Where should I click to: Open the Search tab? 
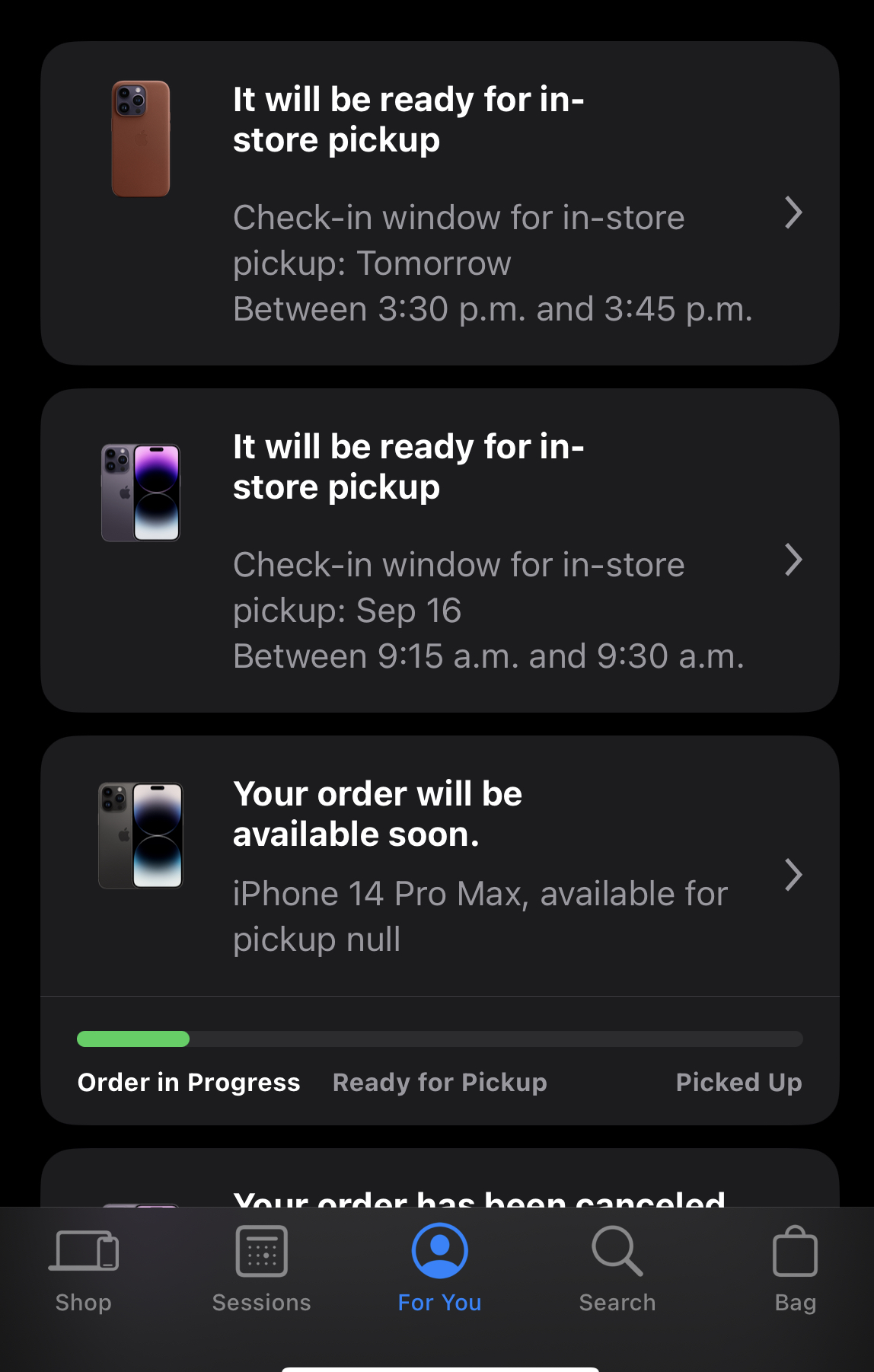(617, 1269)
